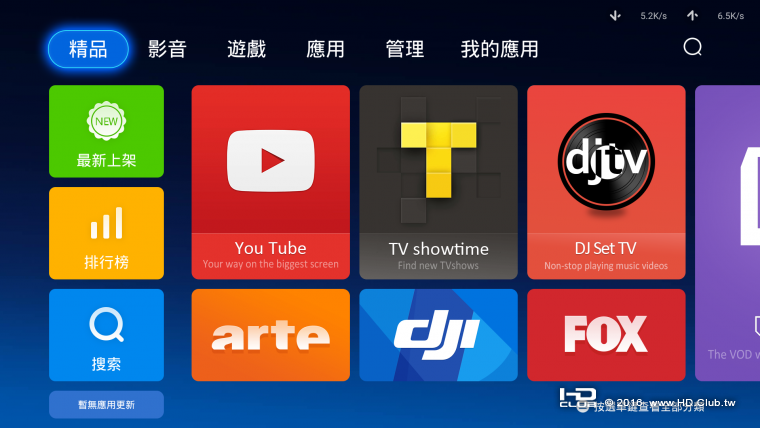Go to the 應用 tab
The height and width of the screenshot is (428, 760).
click(325, 49)
